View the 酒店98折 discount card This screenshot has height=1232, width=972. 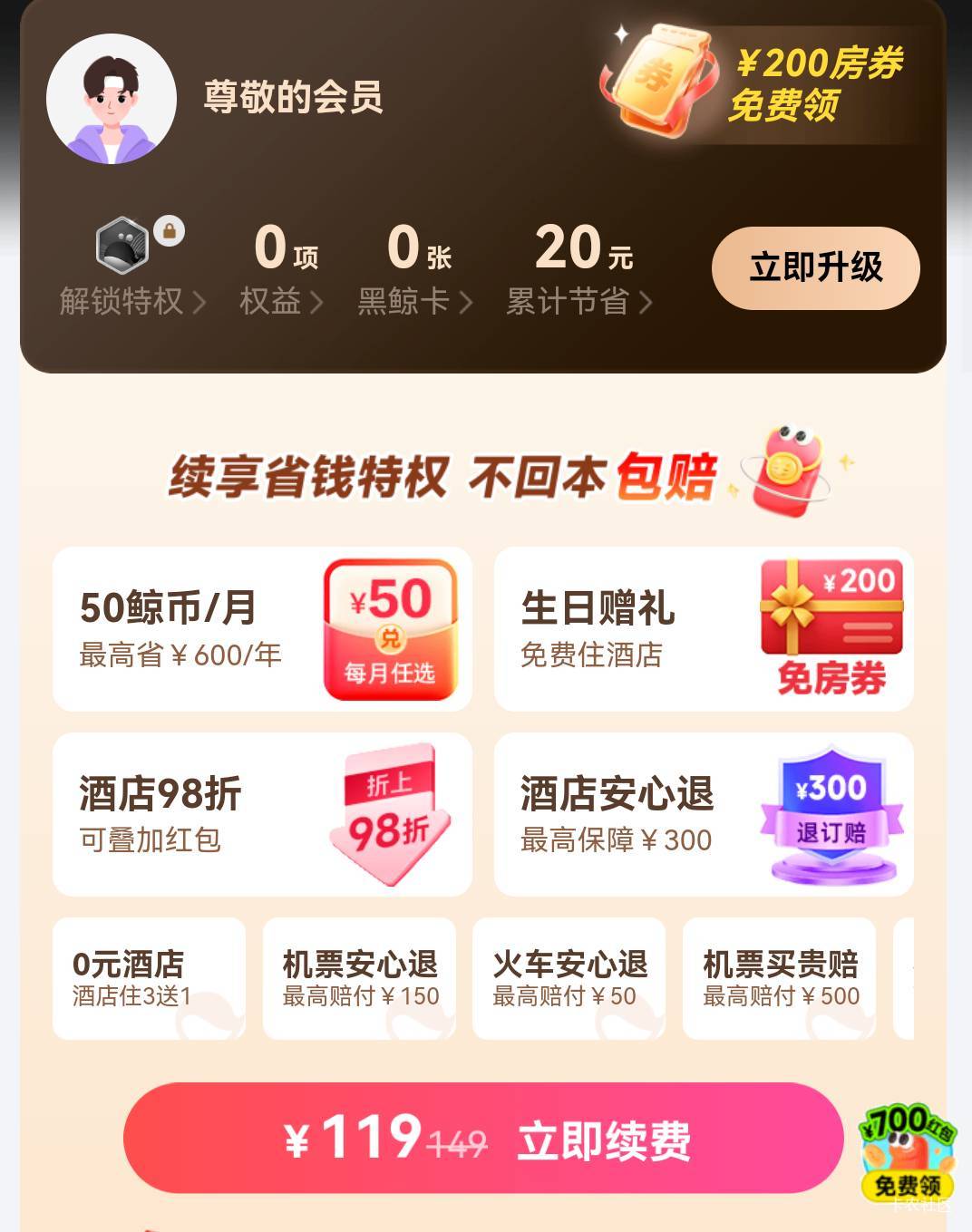pos(262,814)
